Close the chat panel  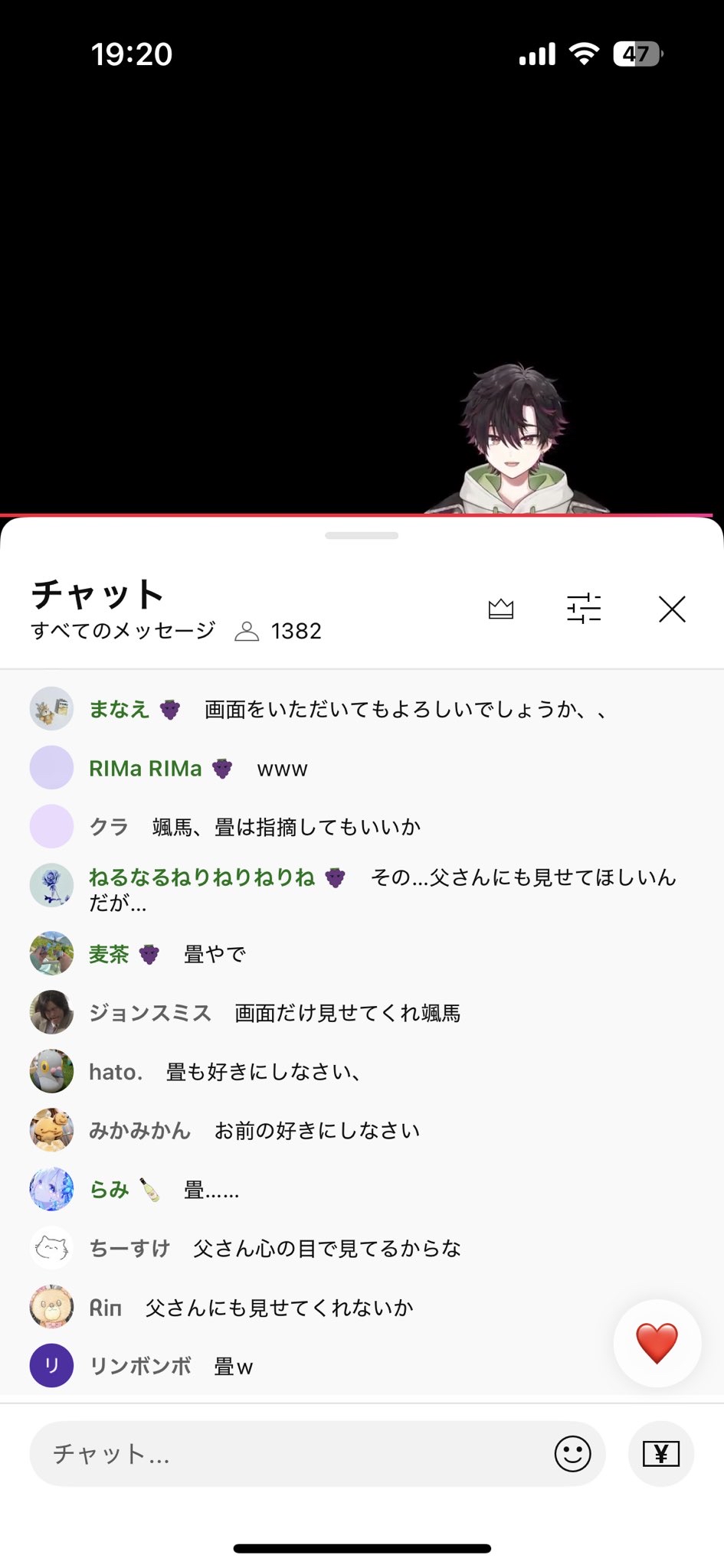(672, 609)
